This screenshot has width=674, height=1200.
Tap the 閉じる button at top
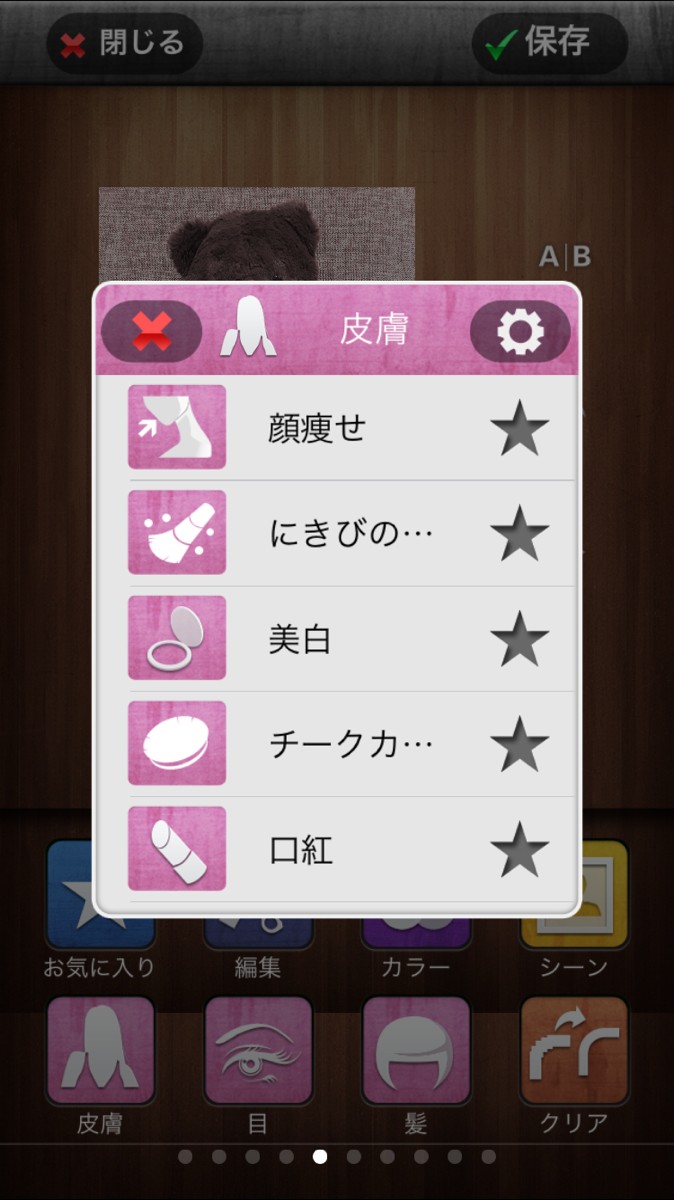(x=124, y=43)
